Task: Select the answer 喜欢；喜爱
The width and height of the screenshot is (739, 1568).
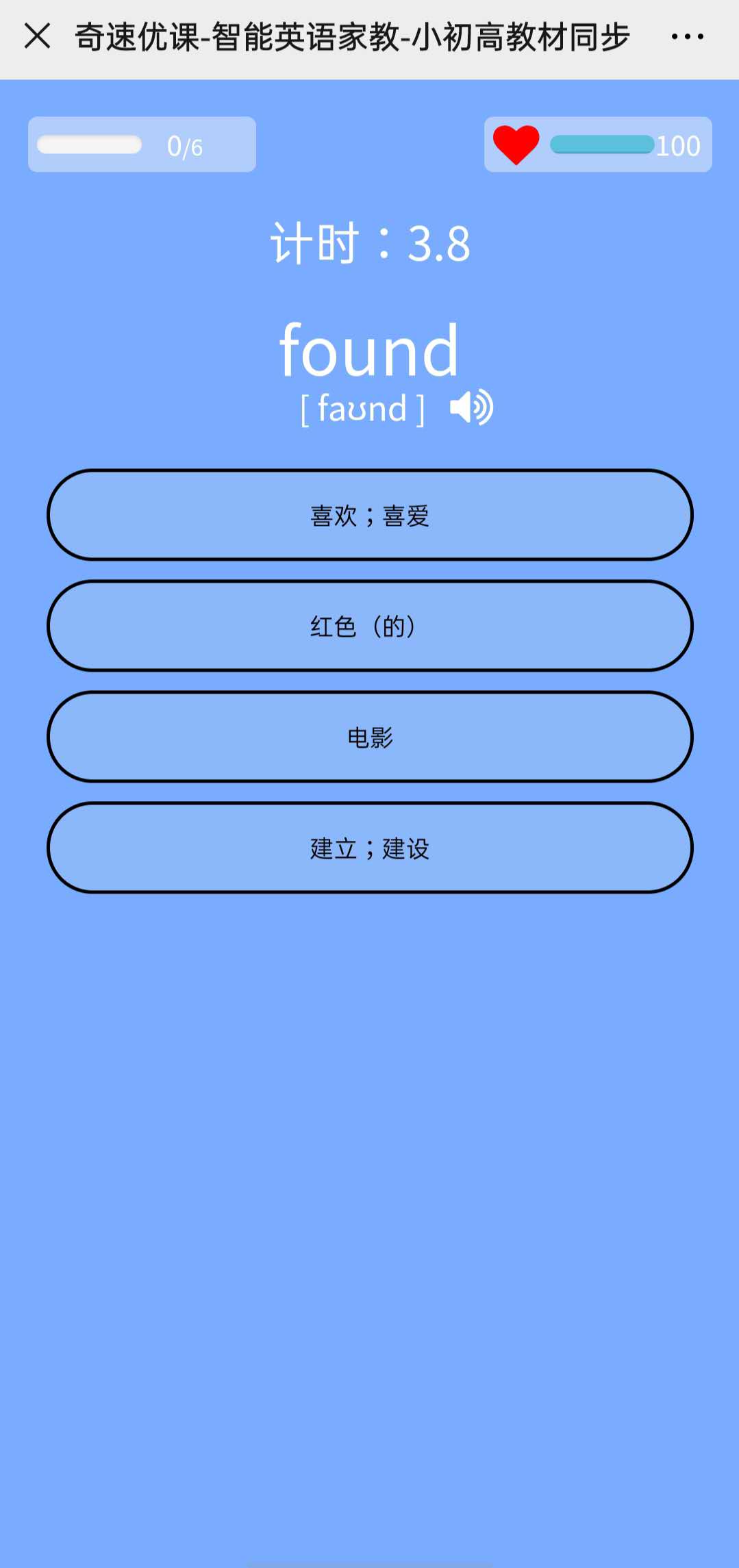Action: [370, 515]
